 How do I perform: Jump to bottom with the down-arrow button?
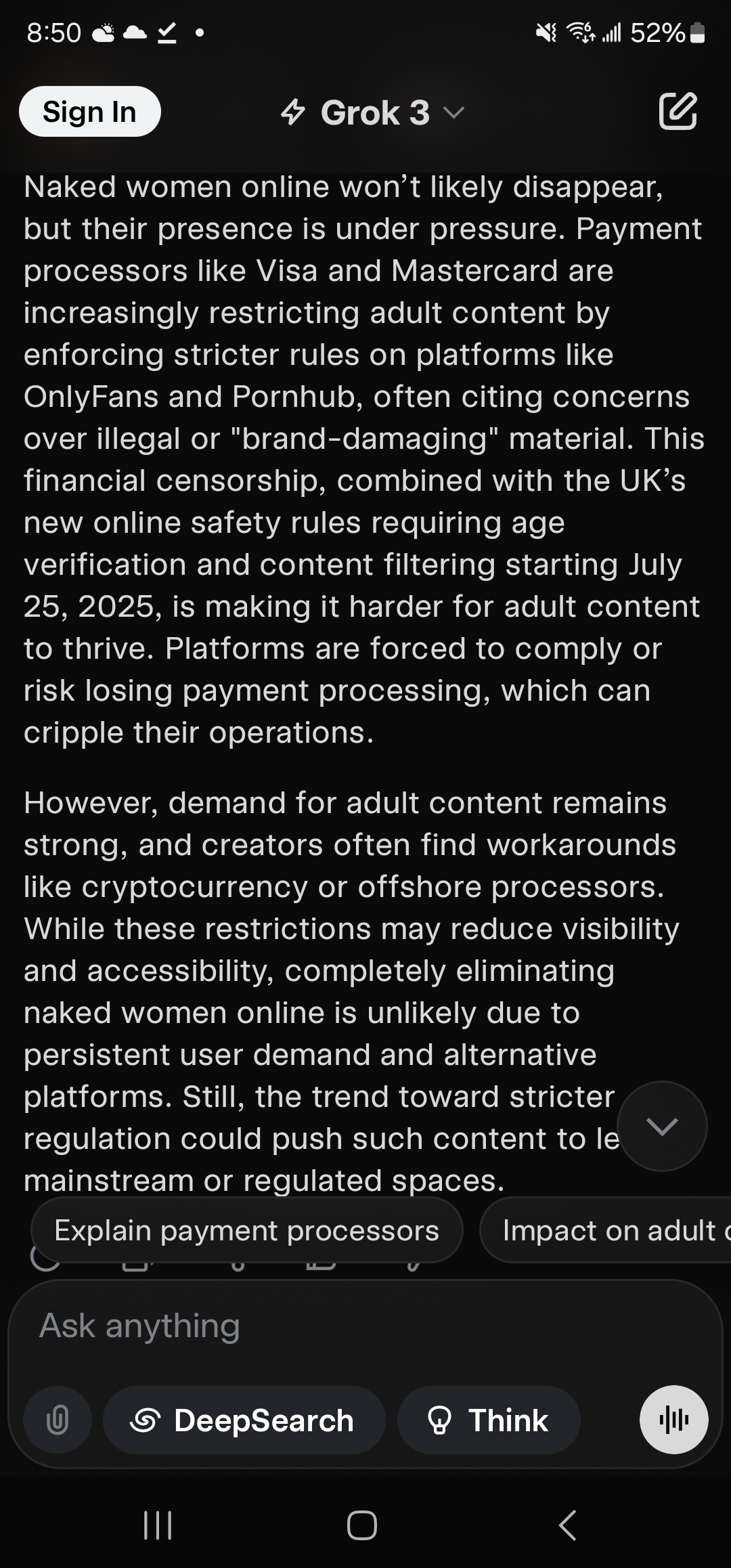[x=662, y=1126]
